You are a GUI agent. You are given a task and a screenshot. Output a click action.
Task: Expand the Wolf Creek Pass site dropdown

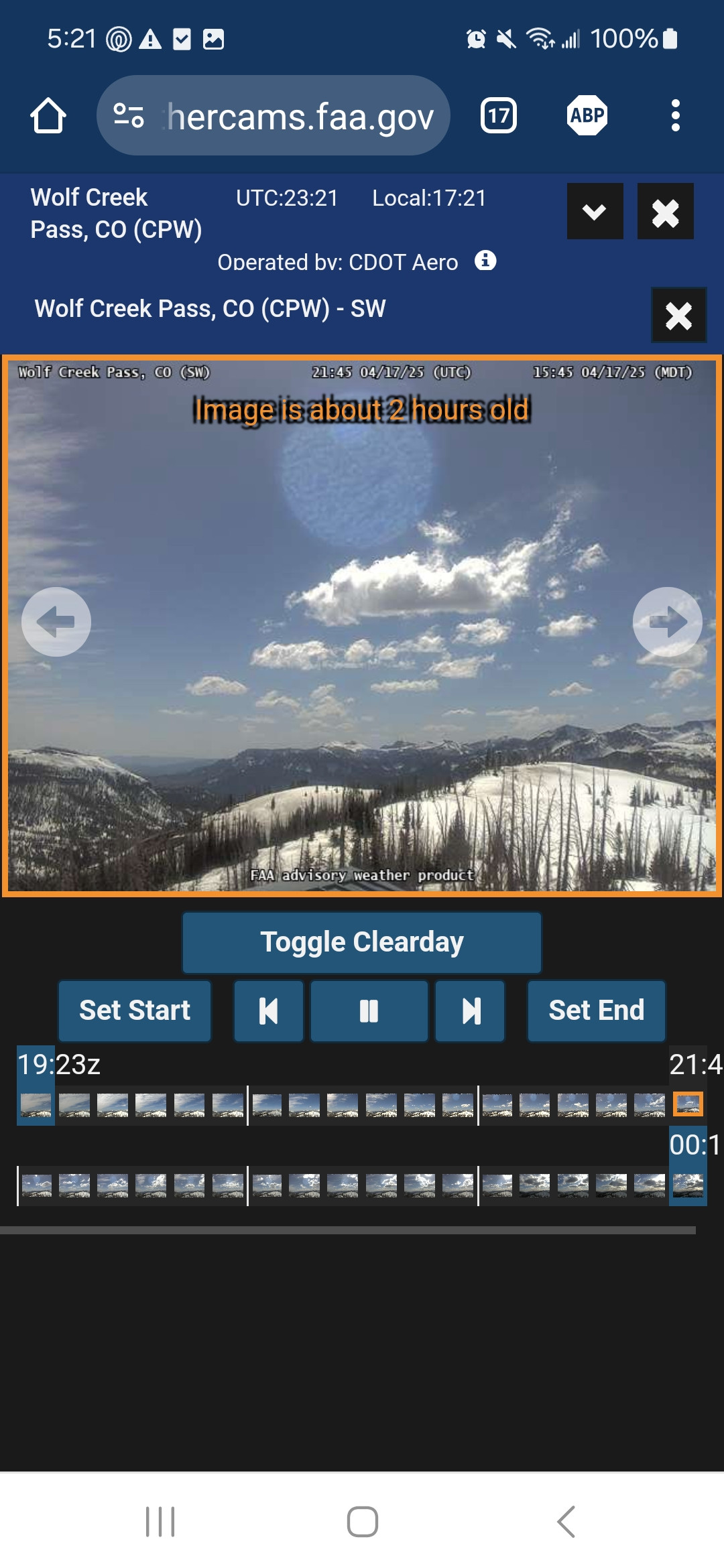[595, 212]
